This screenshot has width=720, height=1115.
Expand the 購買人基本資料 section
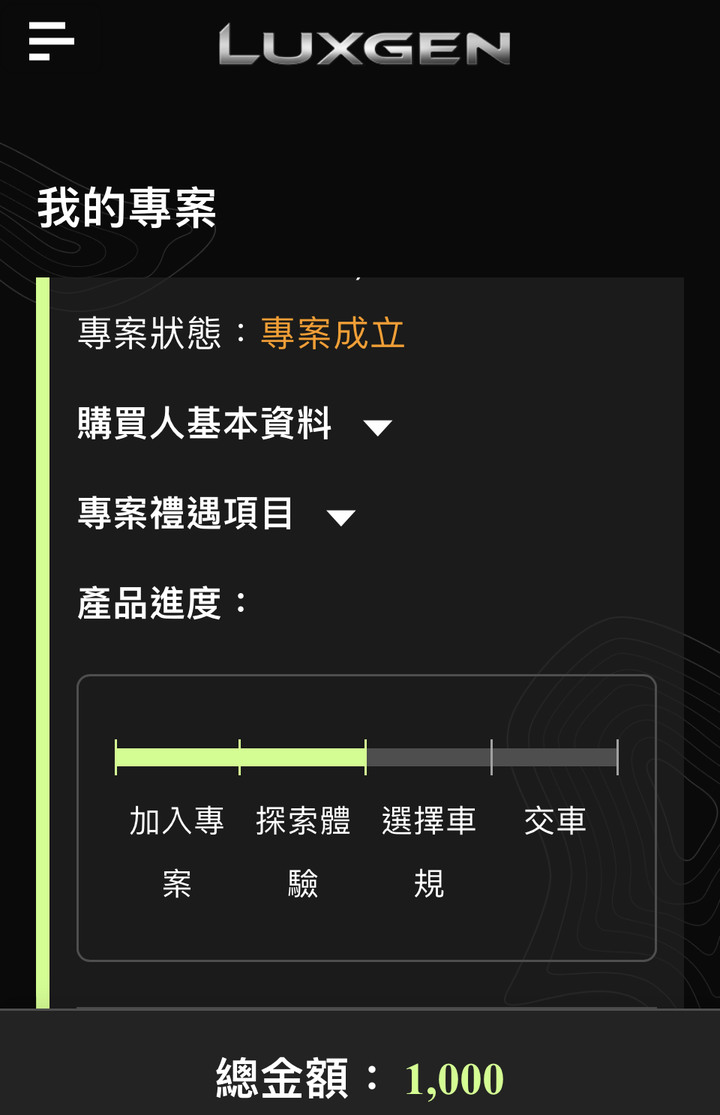click(x=235, y=424)
